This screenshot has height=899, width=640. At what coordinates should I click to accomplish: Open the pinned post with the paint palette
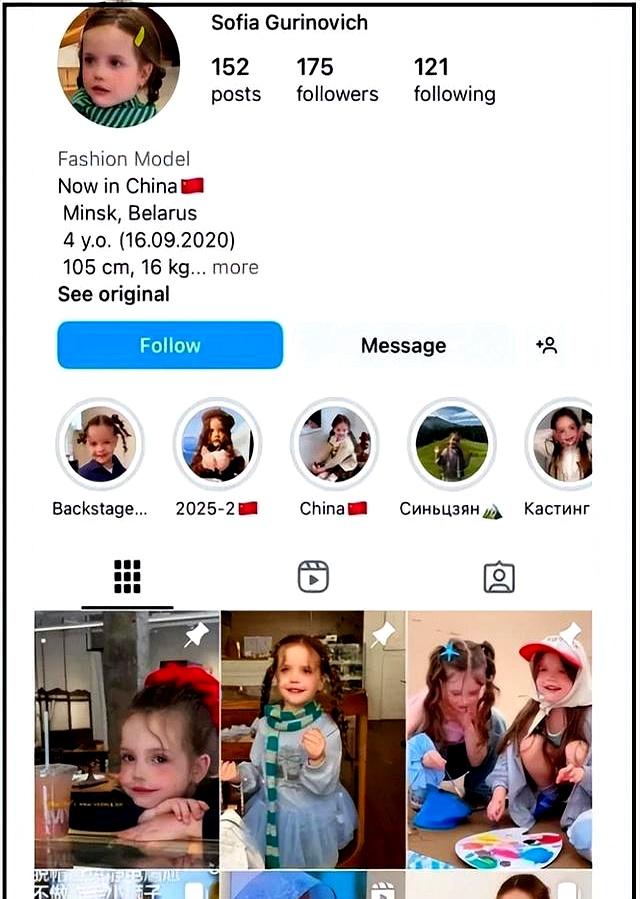499,738
